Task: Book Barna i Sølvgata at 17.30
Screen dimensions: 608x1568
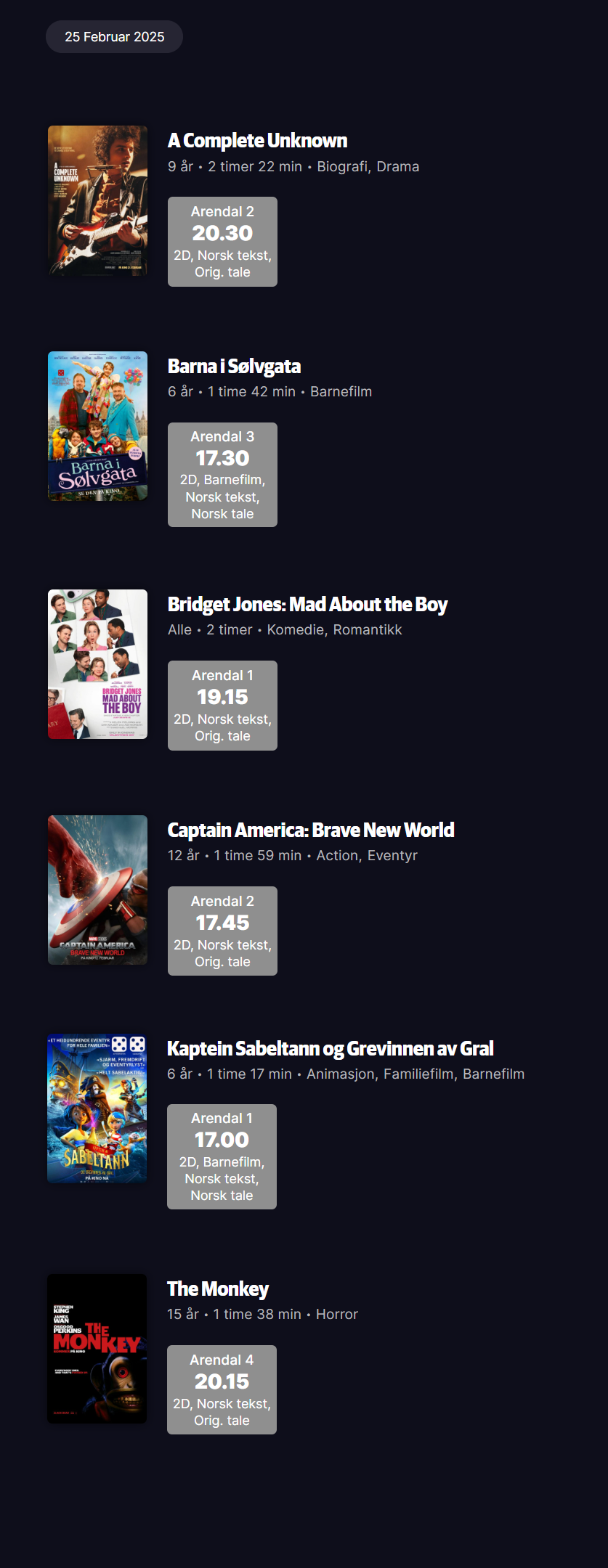Action: pyautogui.click(x=222, y=475)
